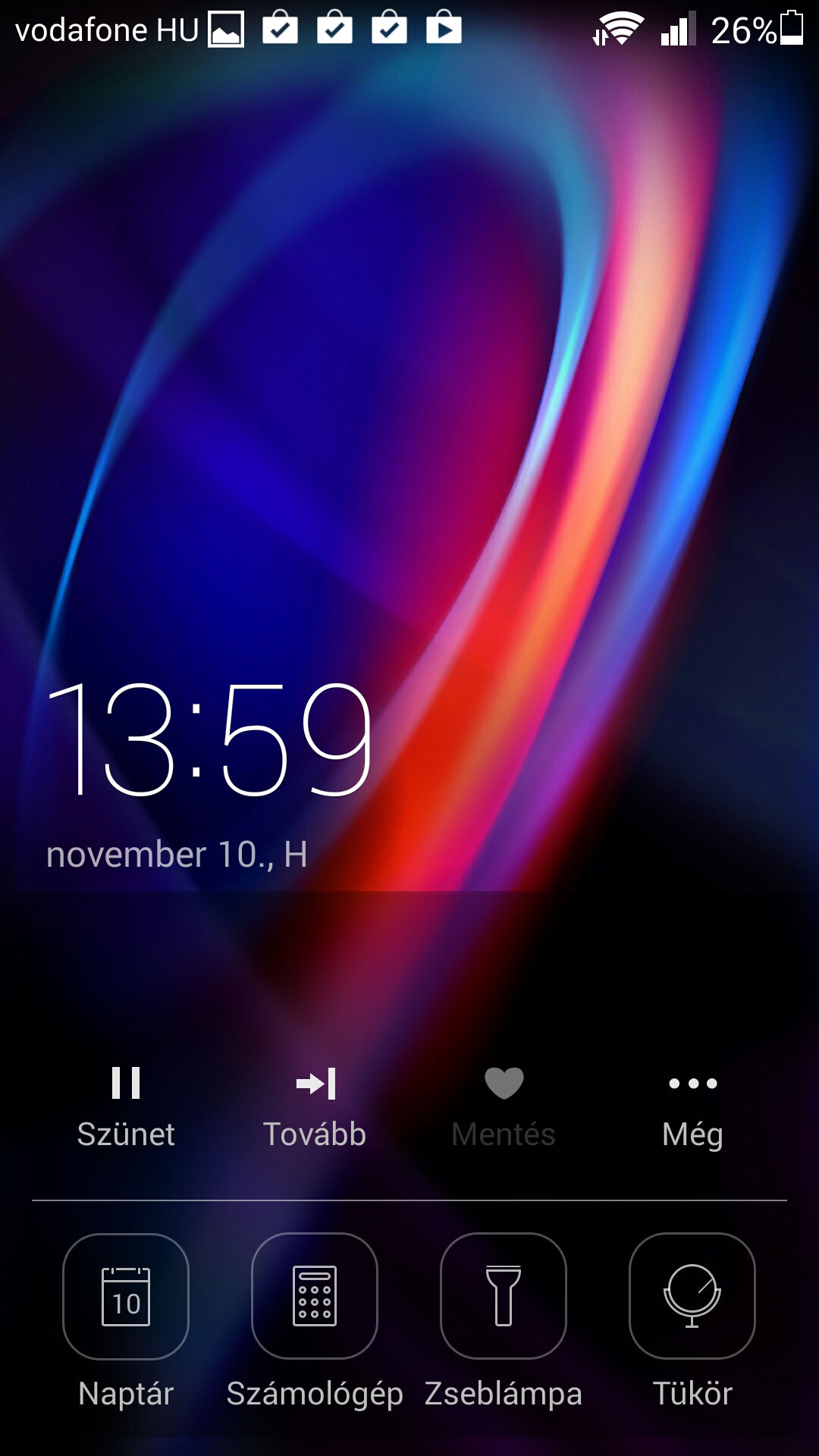This screenshot has height=1456, width=819.
Task: Open more options with Még
Action: (x=692, y=1107)
